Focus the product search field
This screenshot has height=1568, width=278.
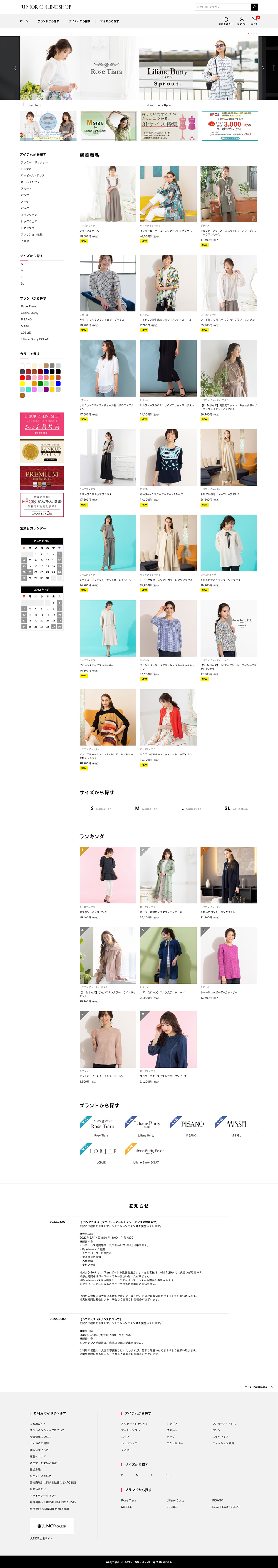[222, 7]
